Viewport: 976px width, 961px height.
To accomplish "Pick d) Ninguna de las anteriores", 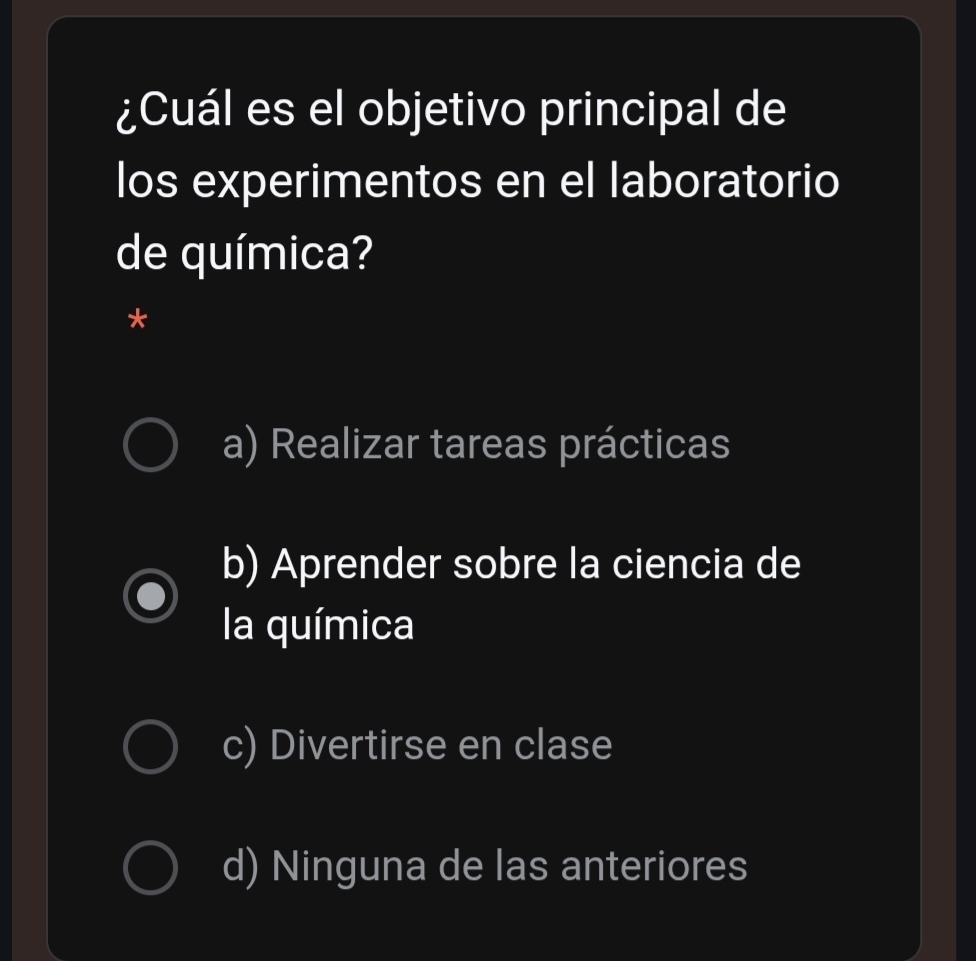I will point(151,867).
